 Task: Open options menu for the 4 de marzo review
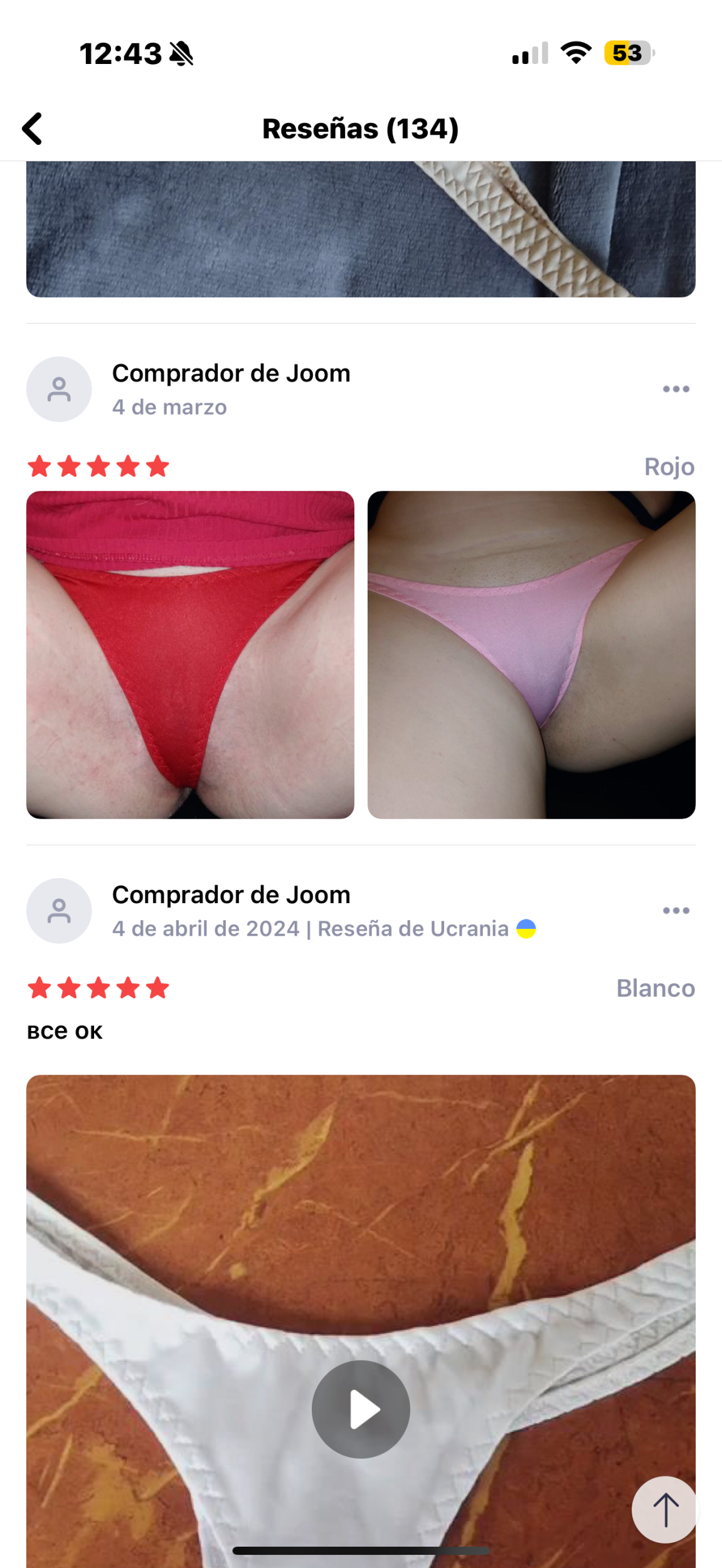tap(676, 389)
